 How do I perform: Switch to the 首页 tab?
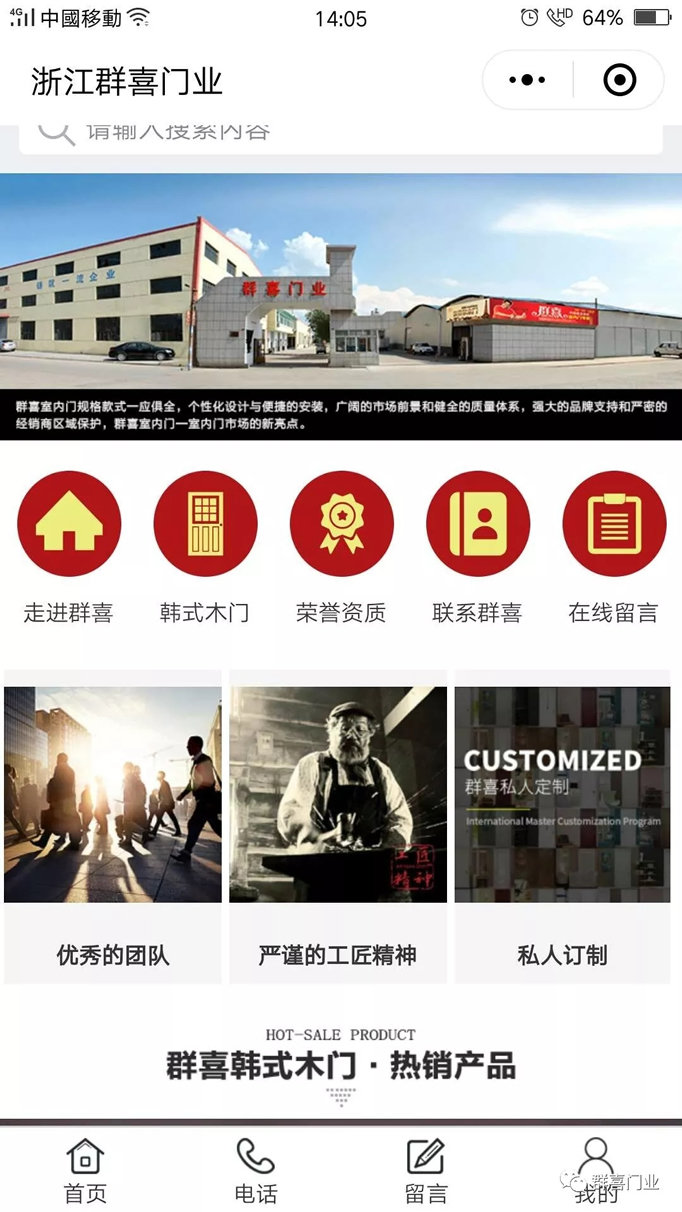point(85,1170)
